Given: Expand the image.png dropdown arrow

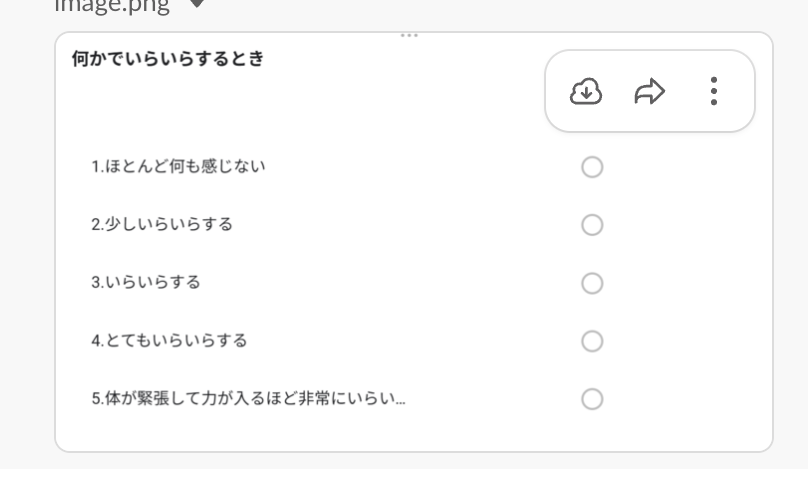Looking at the screenshot, I should (196, 4).
